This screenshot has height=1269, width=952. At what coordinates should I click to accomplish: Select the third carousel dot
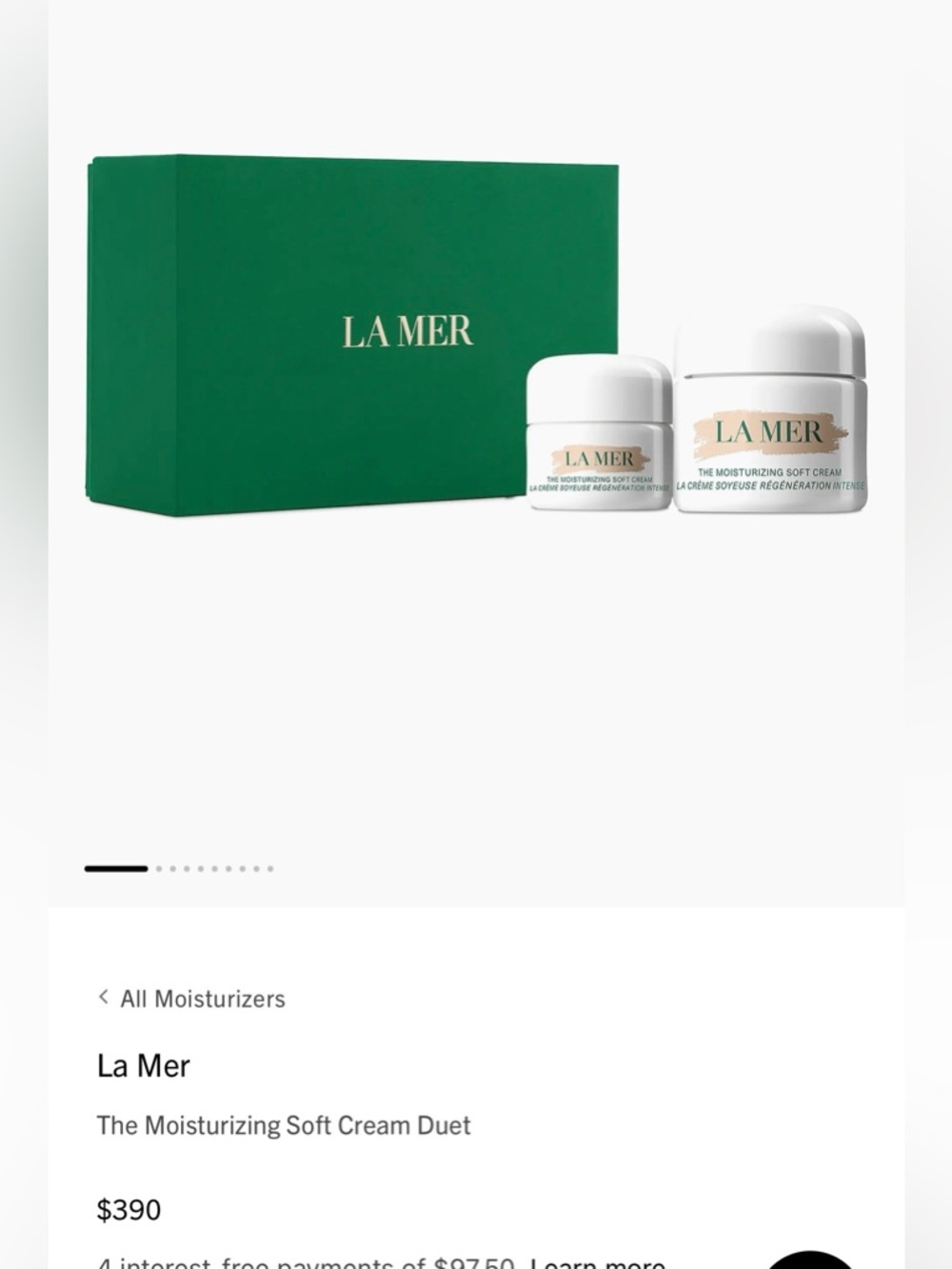tap(172, 867)
